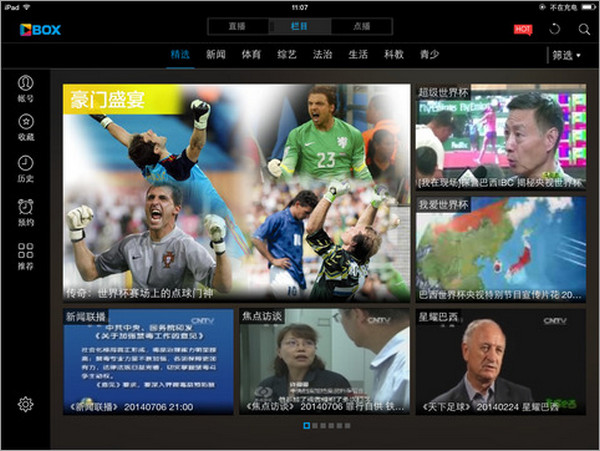Open 收藏 favorites in the sidebar
This screenshot has width=600, height=451.
click(26, 127)
